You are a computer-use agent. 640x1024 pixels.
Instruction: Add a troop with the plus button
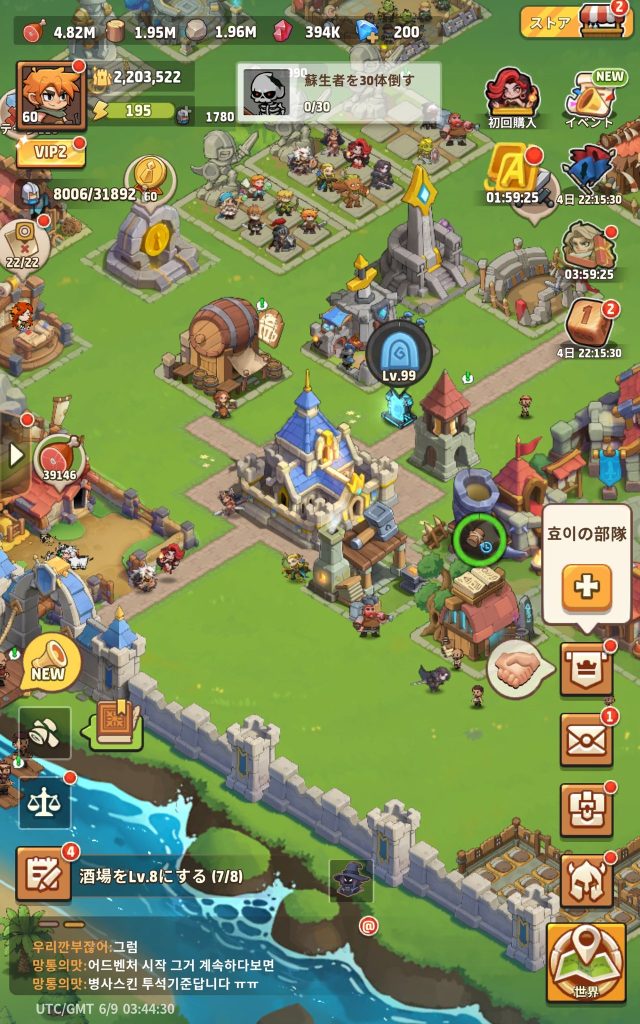[586, 586]
